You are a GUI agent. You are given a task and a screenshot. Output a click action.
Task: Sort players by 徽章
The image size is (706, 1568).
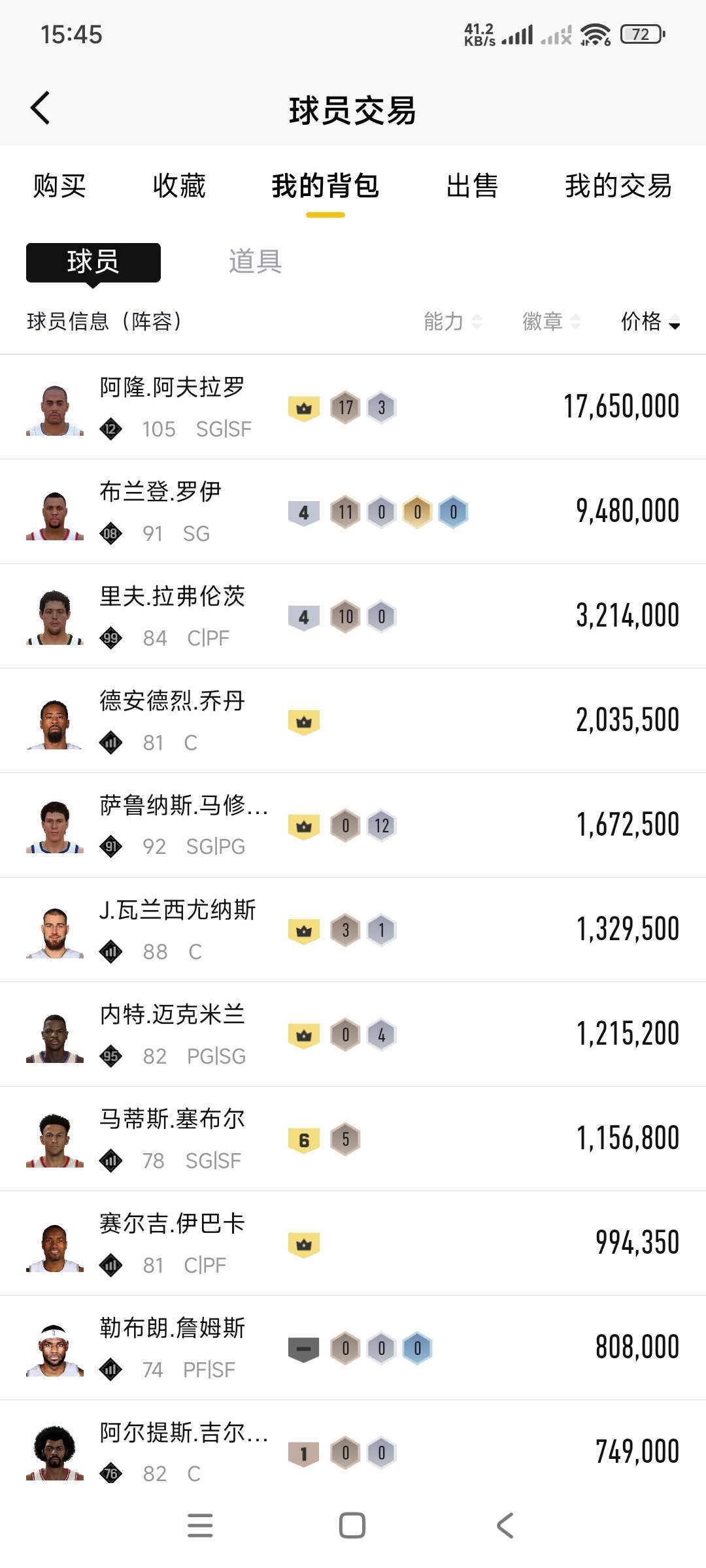click(x=550, y=321)
